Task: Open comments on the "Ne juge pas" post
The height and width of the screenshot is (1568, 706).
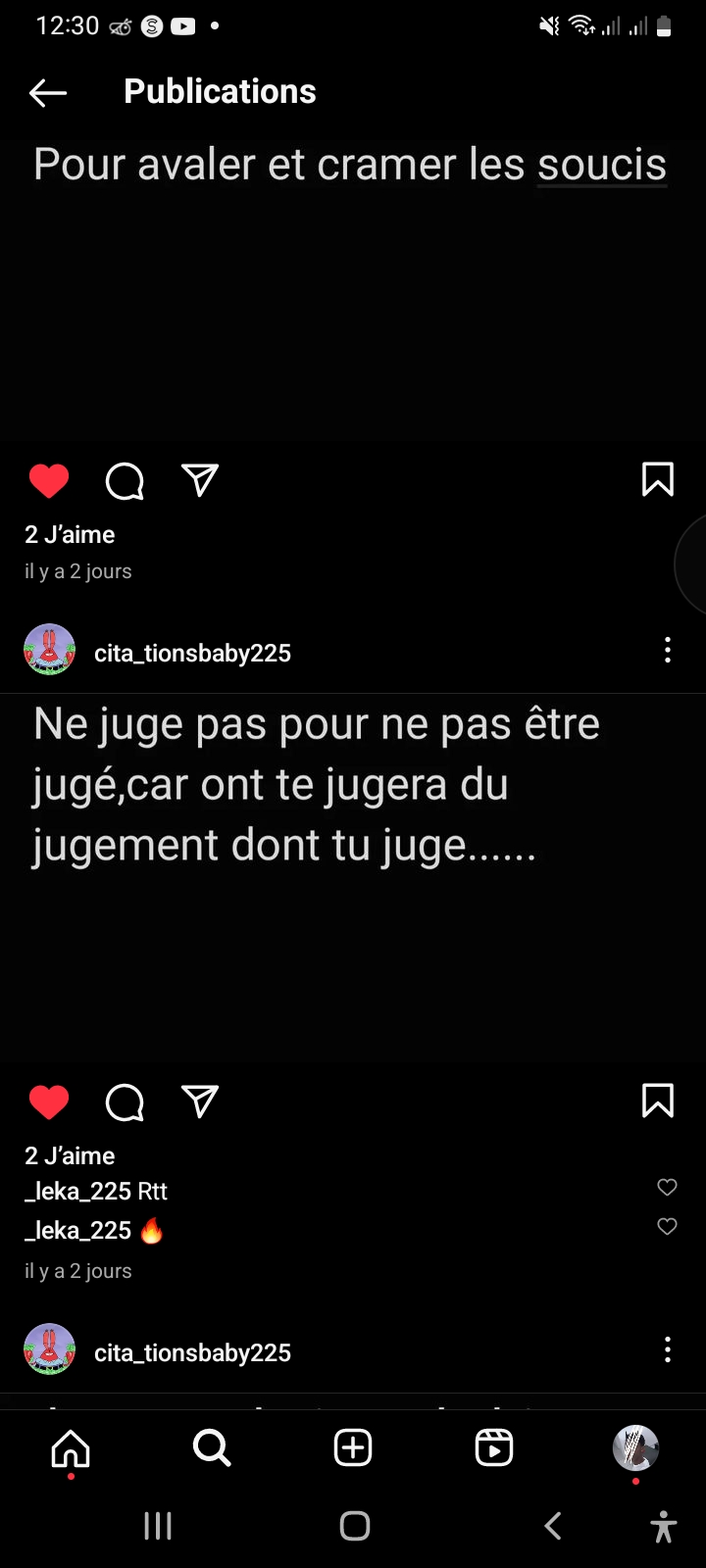Action: [x=125, y=1102]
